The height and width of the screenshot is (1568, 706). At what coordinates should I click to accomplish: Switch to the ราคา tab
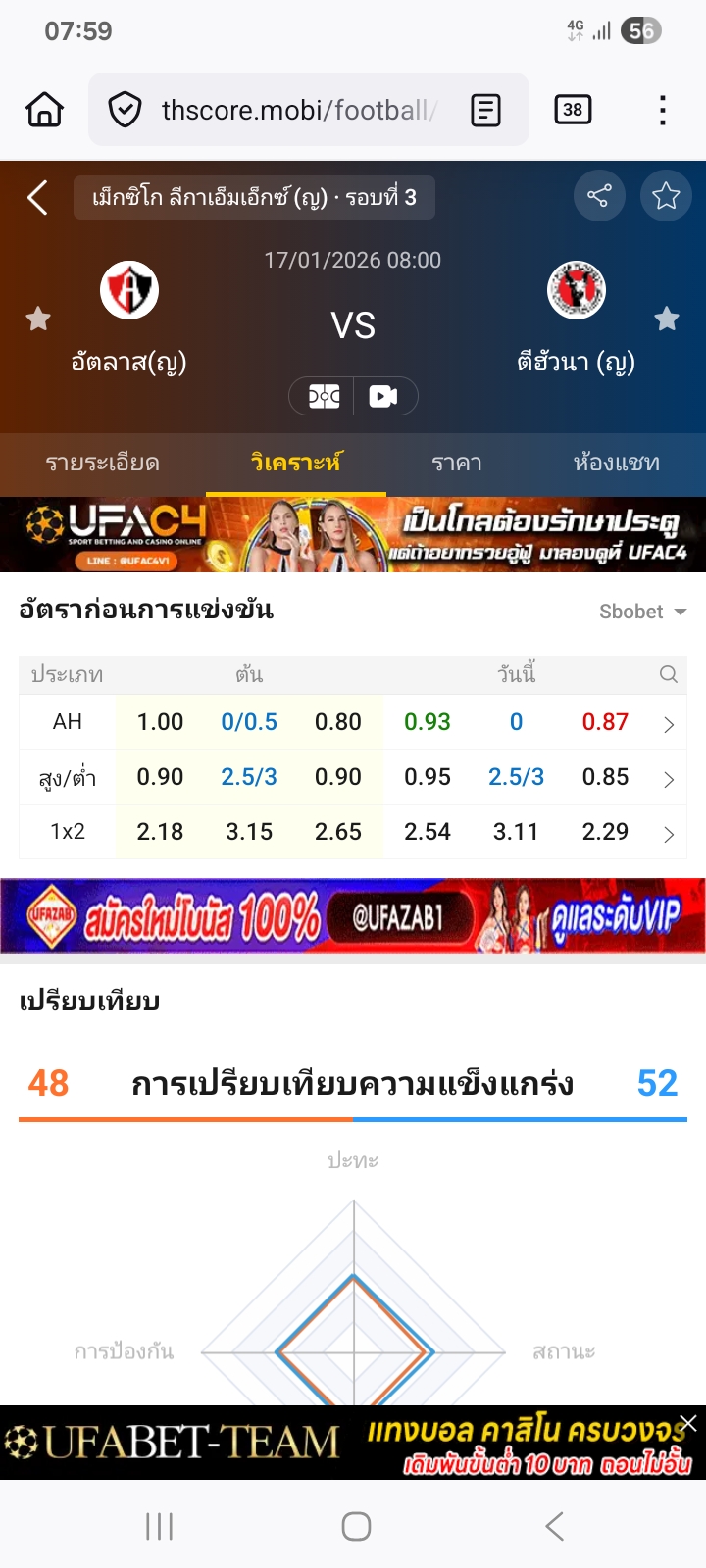pos(457,463)
